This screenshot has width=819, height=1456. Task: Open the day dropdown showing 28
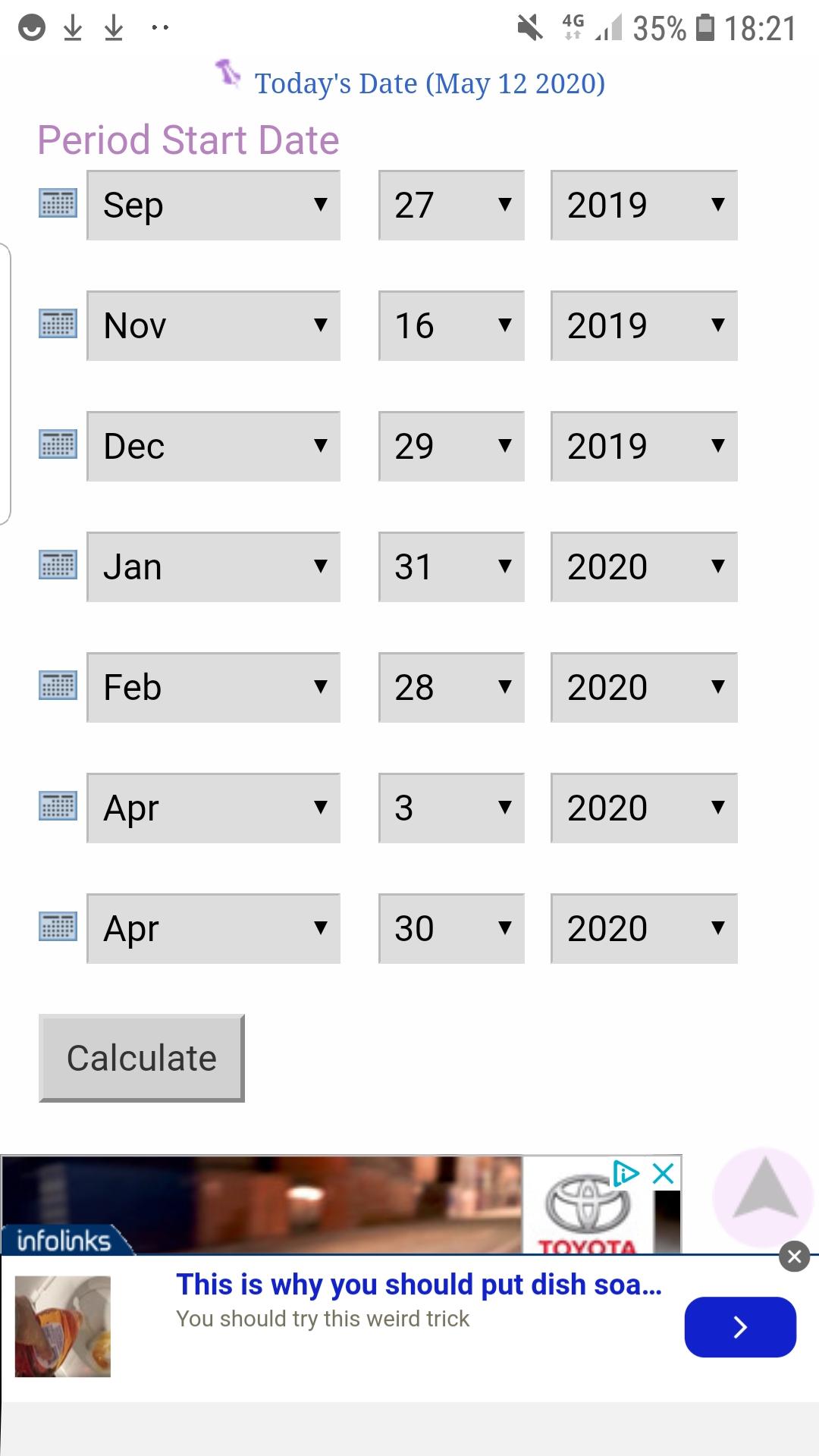(x=451, y=687)
